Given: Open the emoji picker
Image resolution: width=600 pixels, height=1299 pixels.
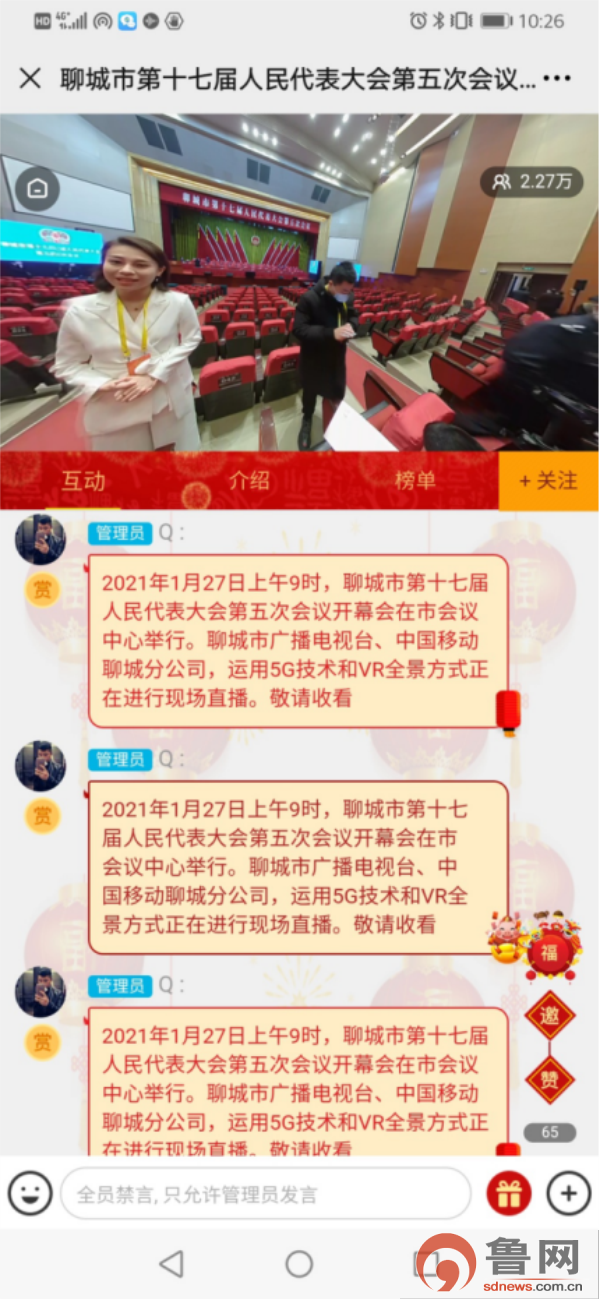Looking at the screenshot, I should click(x=30, y=1193).
